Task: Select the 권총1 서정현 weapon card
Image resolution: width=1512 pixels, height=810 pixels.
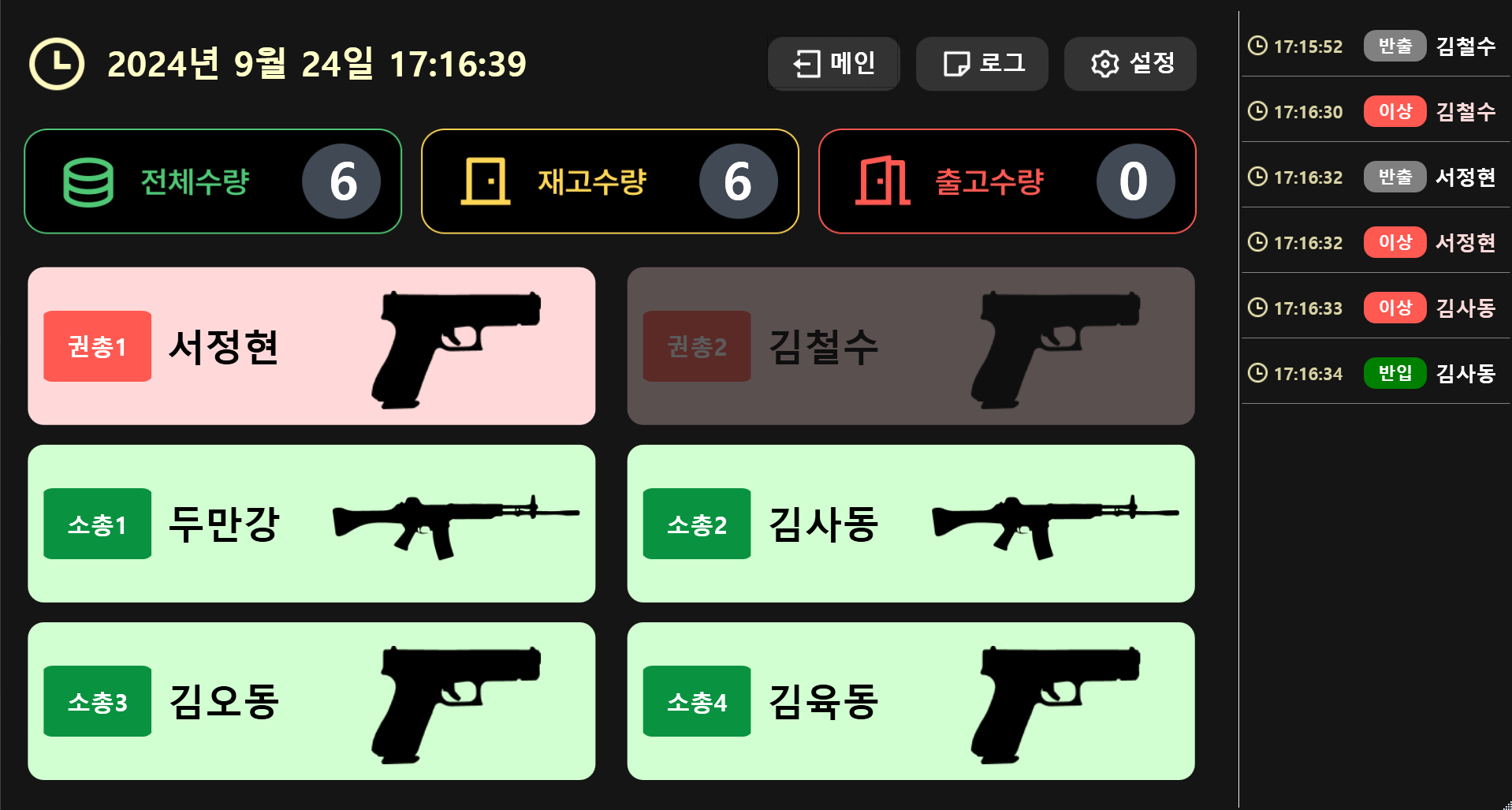Action: pos(311,346)
